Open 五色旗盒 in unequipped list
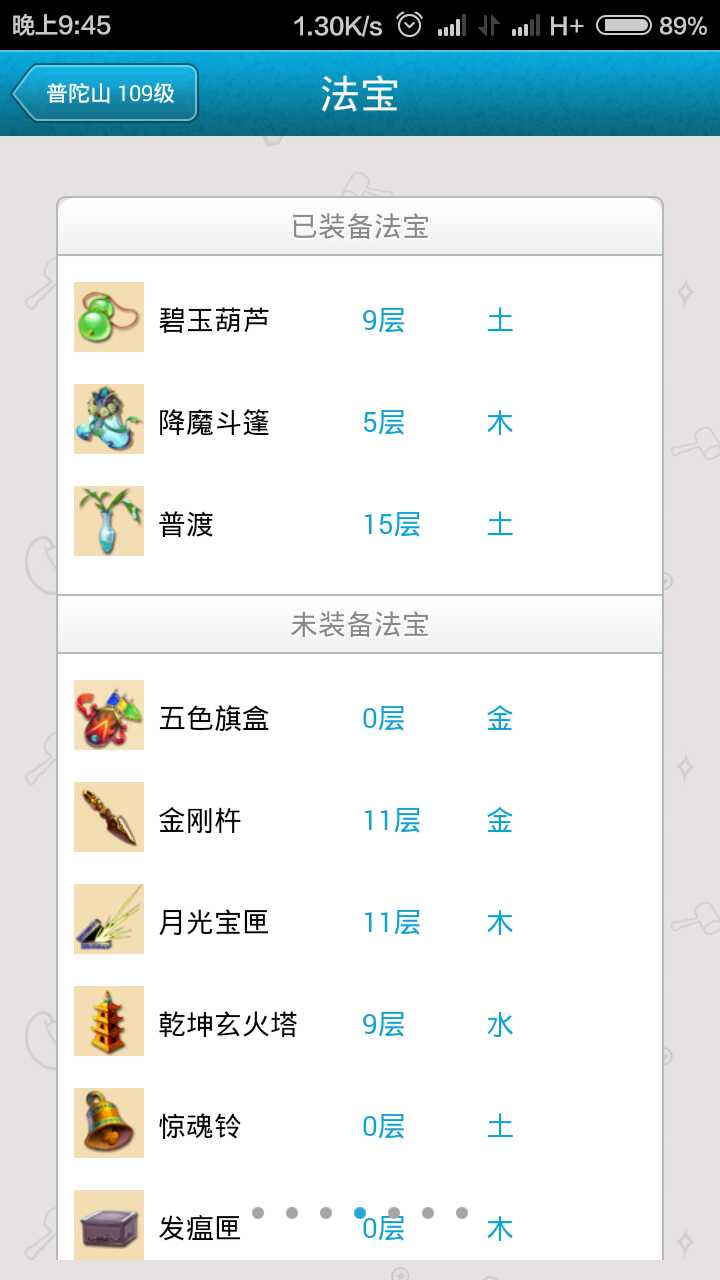Image resolution: width=720 pixels, height=1280 pixels. tap(214, 718)
